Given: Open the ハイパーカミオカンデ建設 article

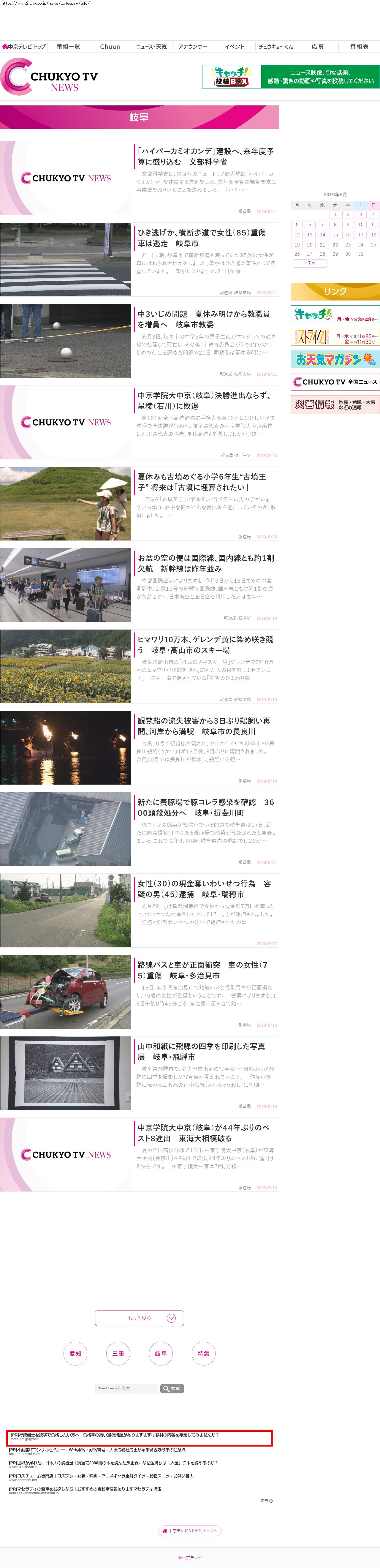Looking at the screenshot, I should coord(205,157).
